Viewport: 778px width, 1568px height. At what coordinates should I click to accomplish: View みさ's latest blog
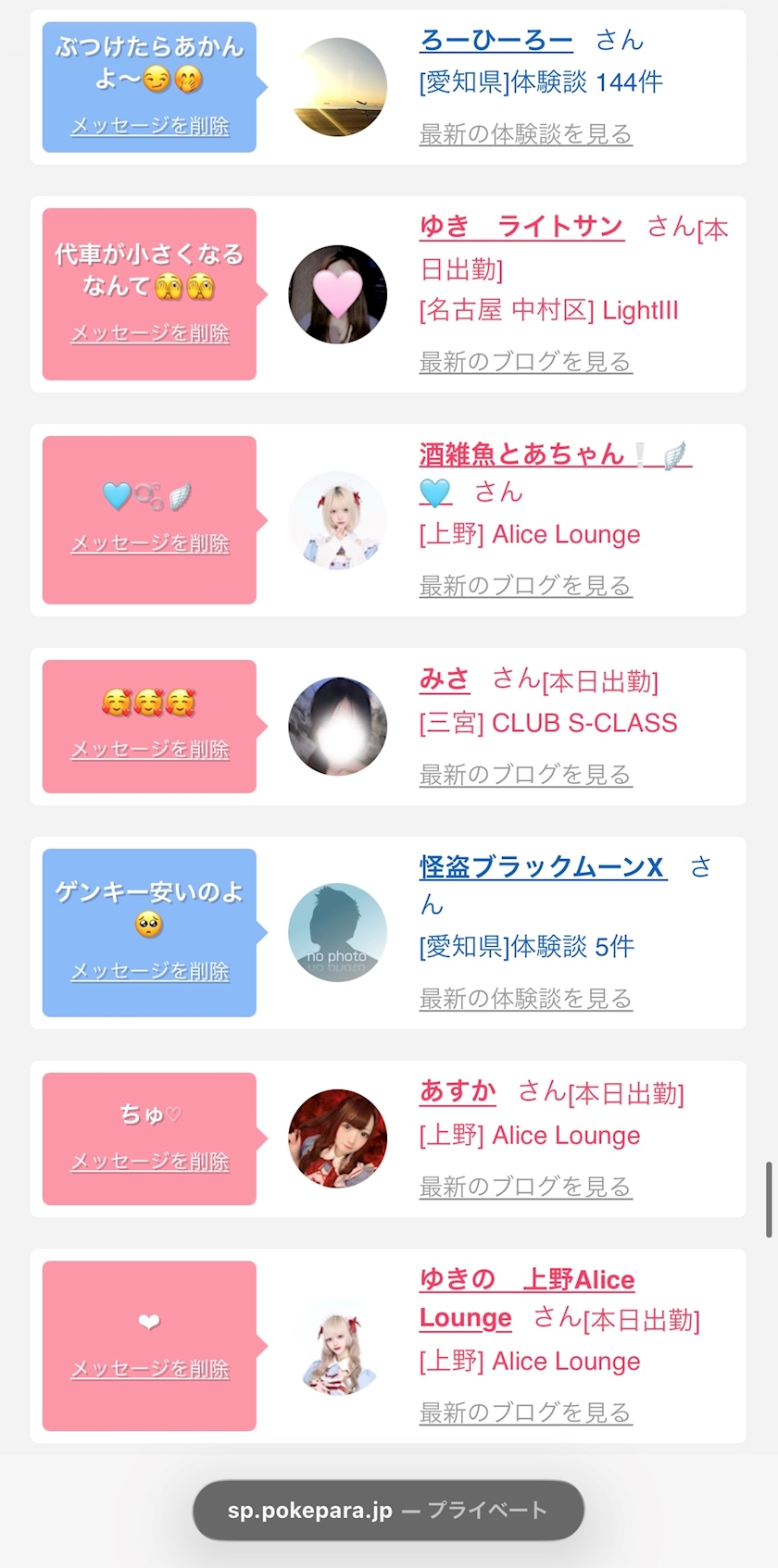point(525,775)
